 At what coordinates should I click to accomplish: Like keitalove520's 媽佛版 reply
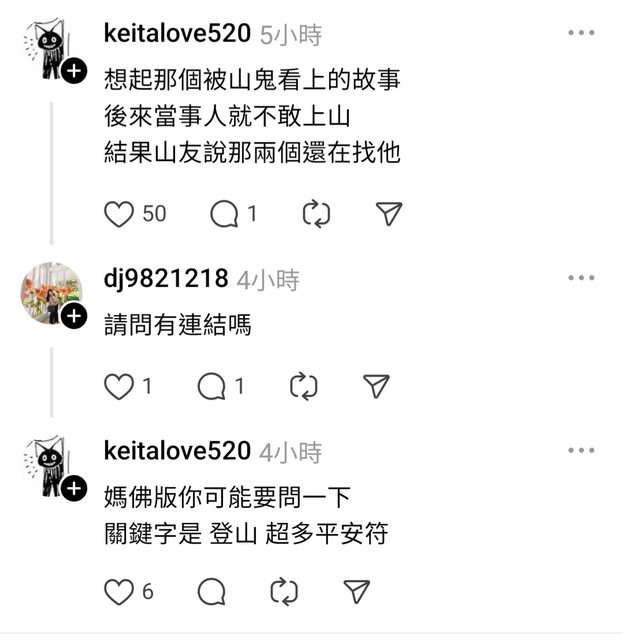coord(120,591)
